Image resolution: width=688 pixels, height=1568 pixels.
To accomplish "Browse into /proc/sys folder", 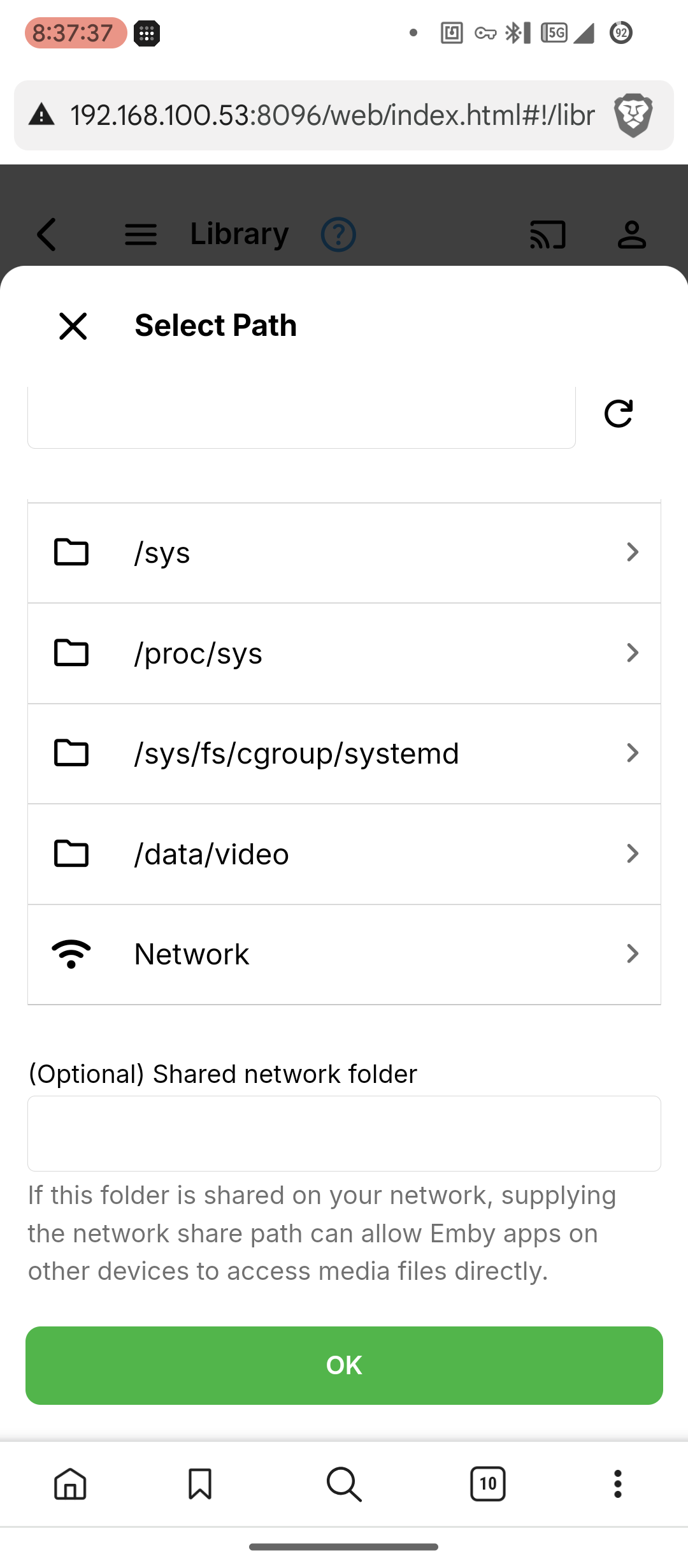I will pos(344,653).
